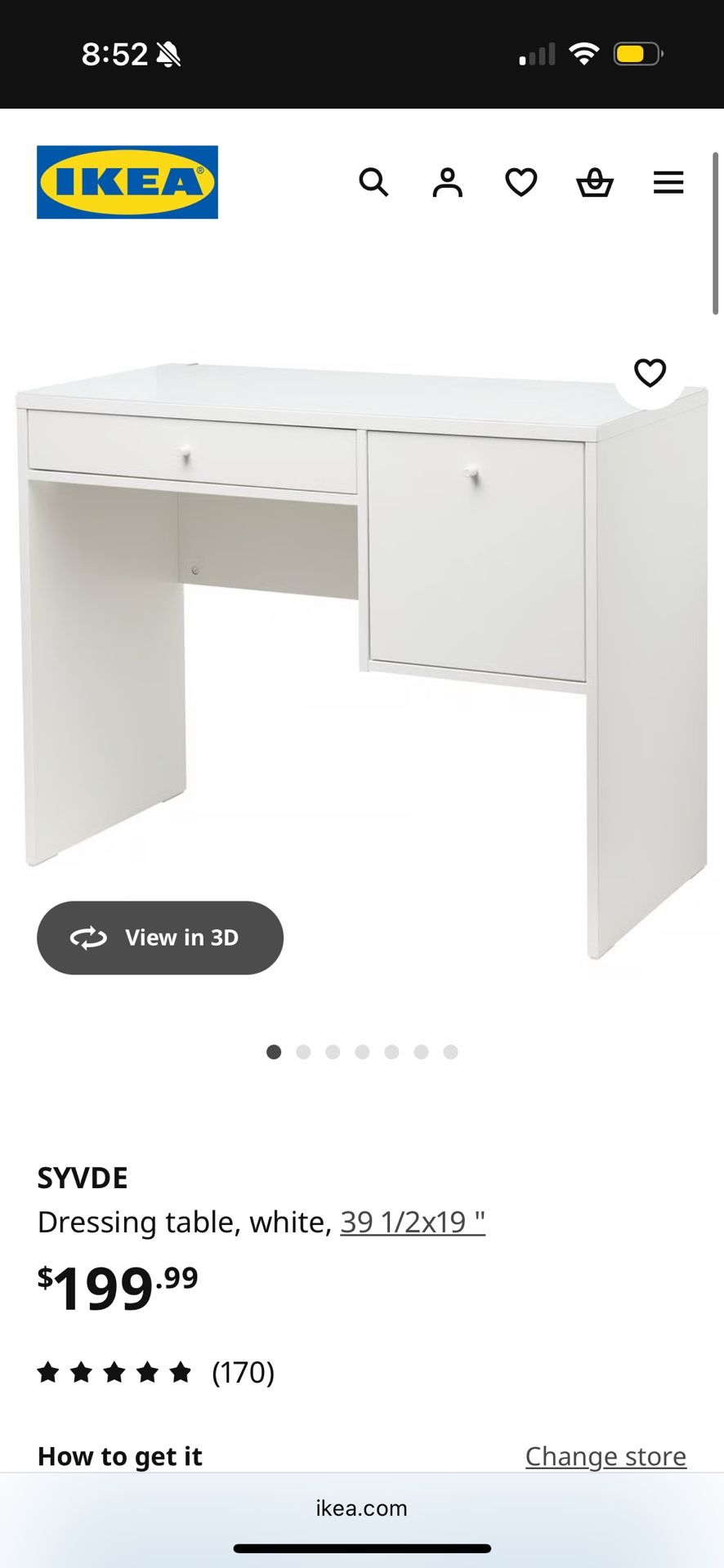Open the search icon

[374, 182]
